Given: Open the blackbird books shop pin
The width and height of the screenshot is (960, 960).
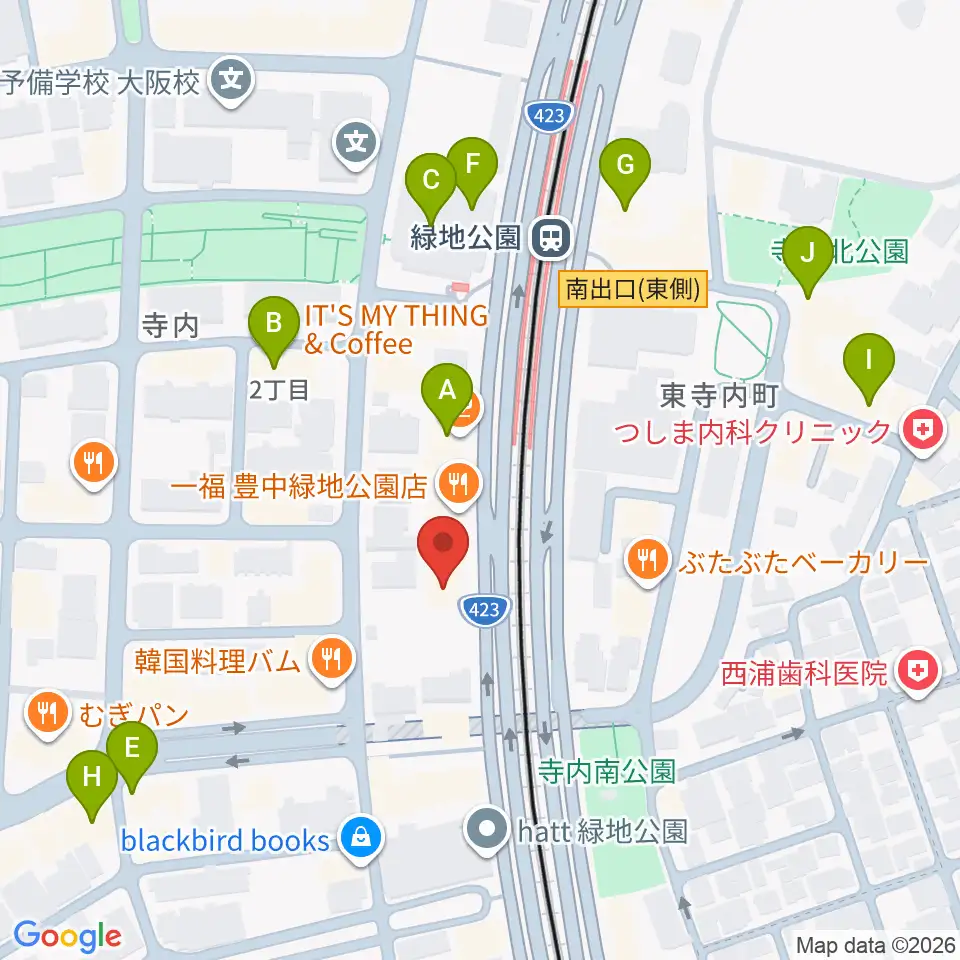Looking at the screenshot, I should (x=361, y=839).
